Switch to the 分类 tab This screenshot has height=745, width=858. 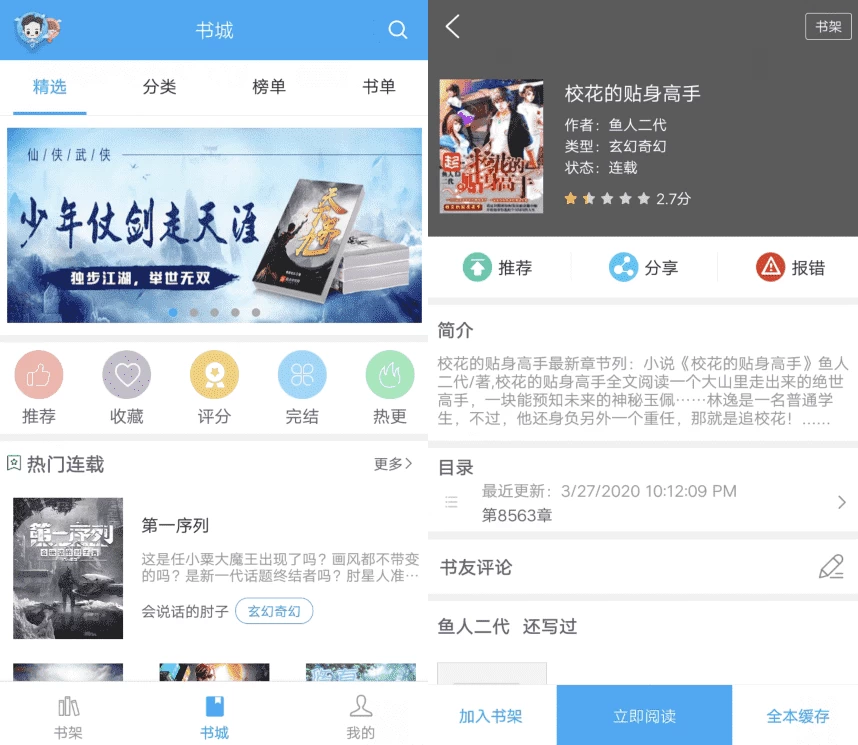[159, 87]
